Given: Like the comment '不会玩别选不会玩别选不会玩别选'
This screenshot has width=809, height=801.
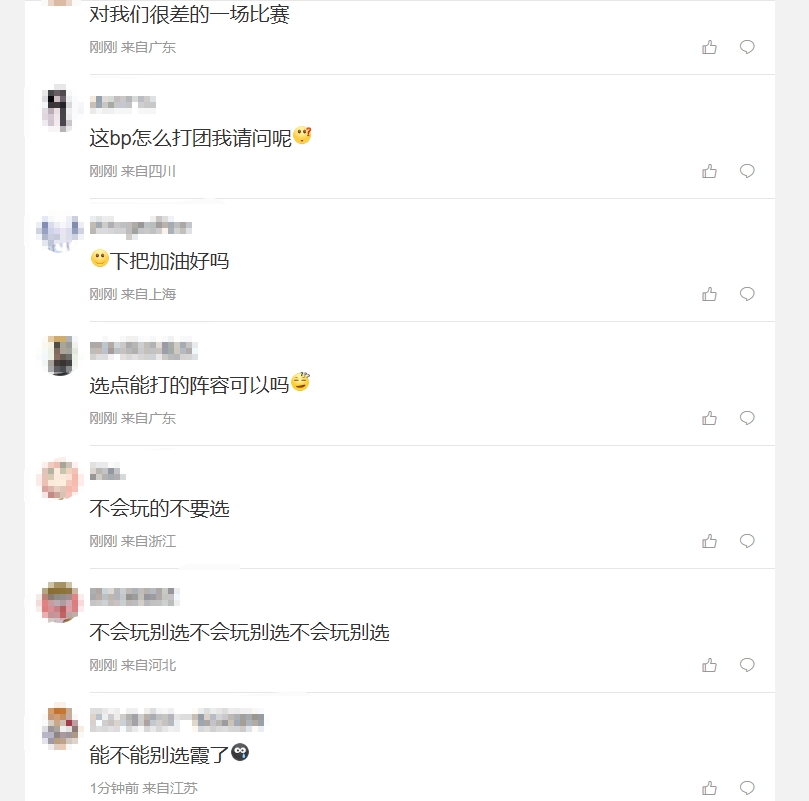Looking at the screenshot, I should (709, 665).
